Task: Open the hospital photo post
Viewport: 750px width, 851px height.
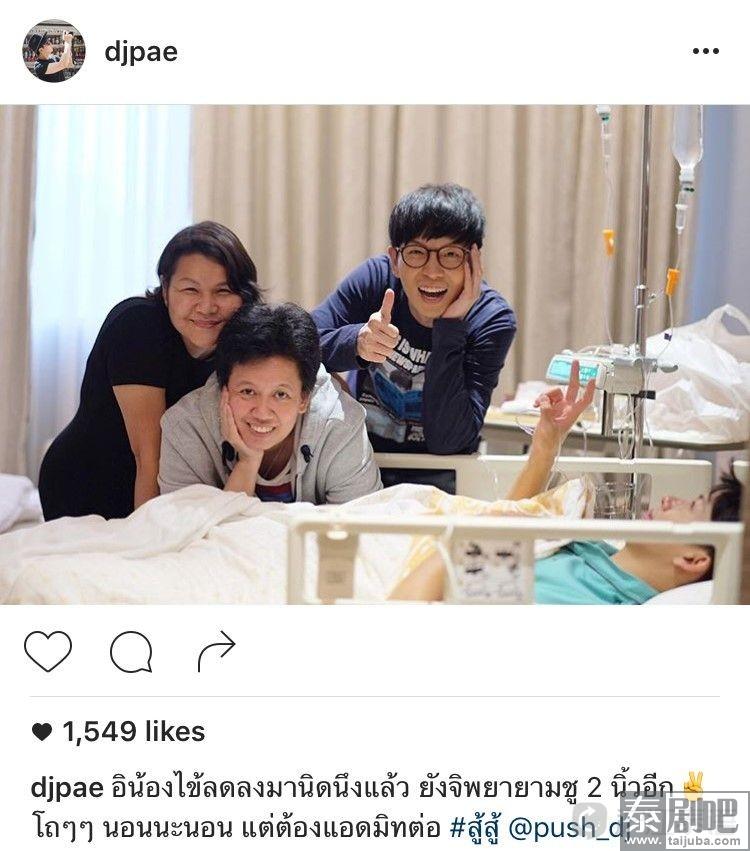Action: (375, 354)
